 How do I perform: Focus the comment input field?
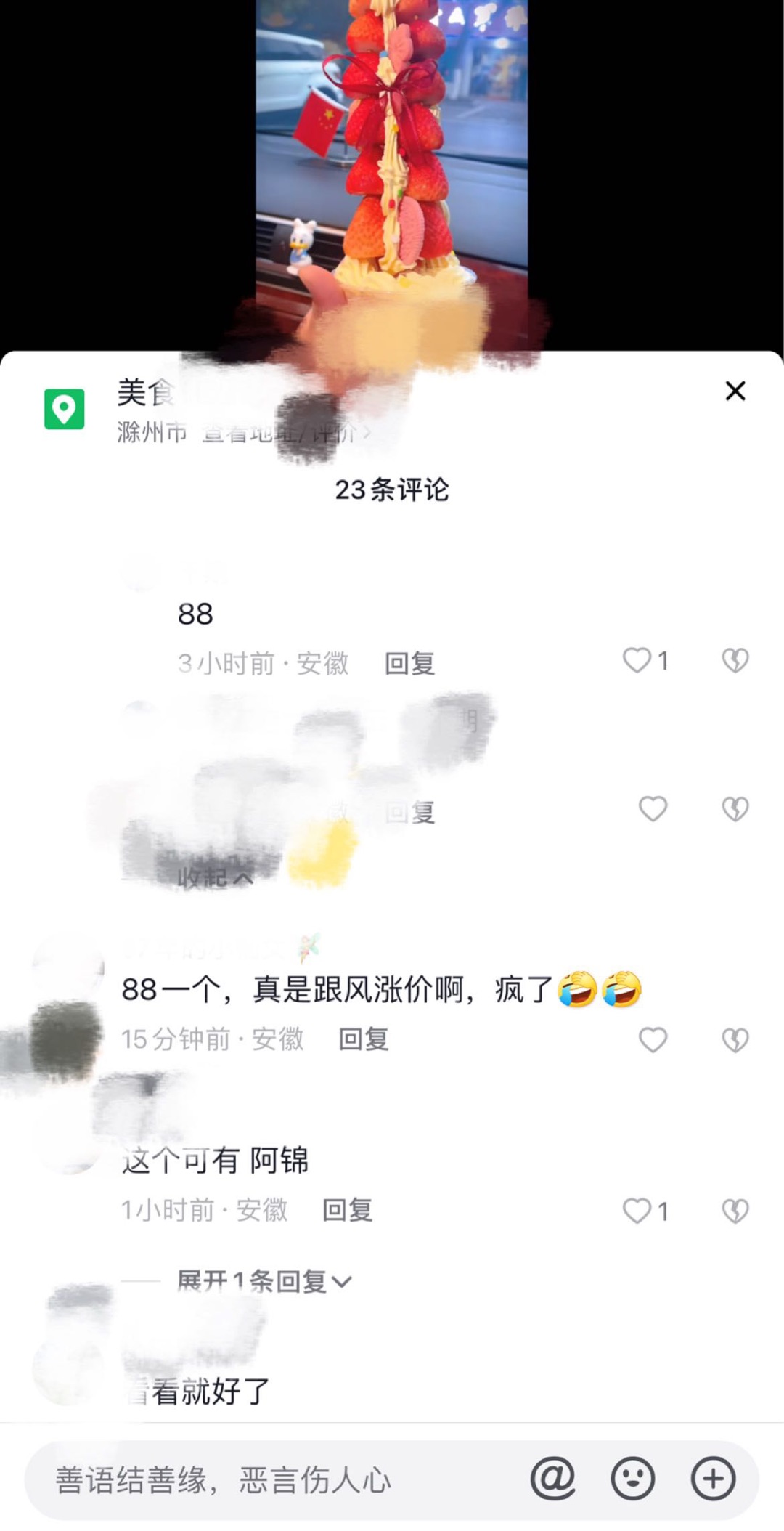(x=276, y=1479)
